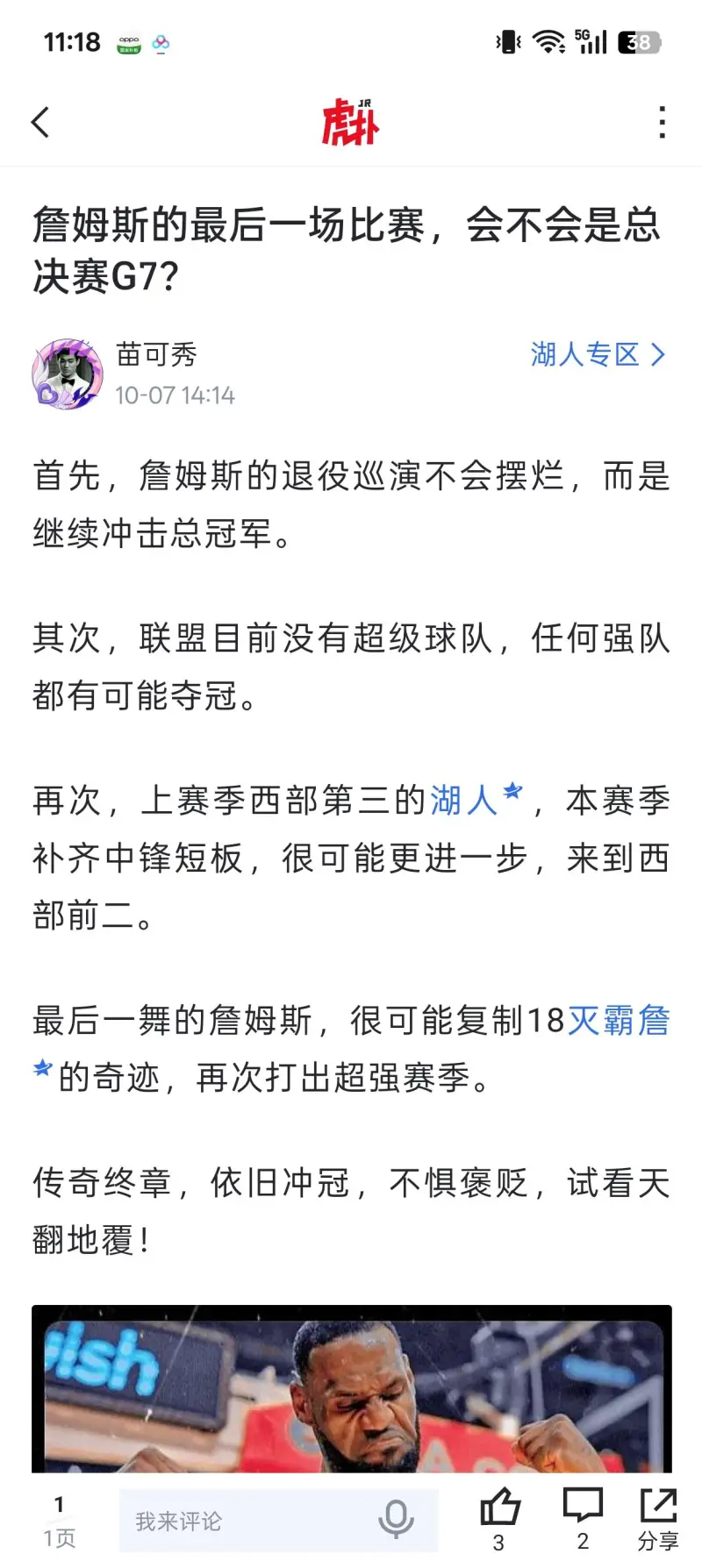Open 湖人专区 section link

tap(598, 355)
